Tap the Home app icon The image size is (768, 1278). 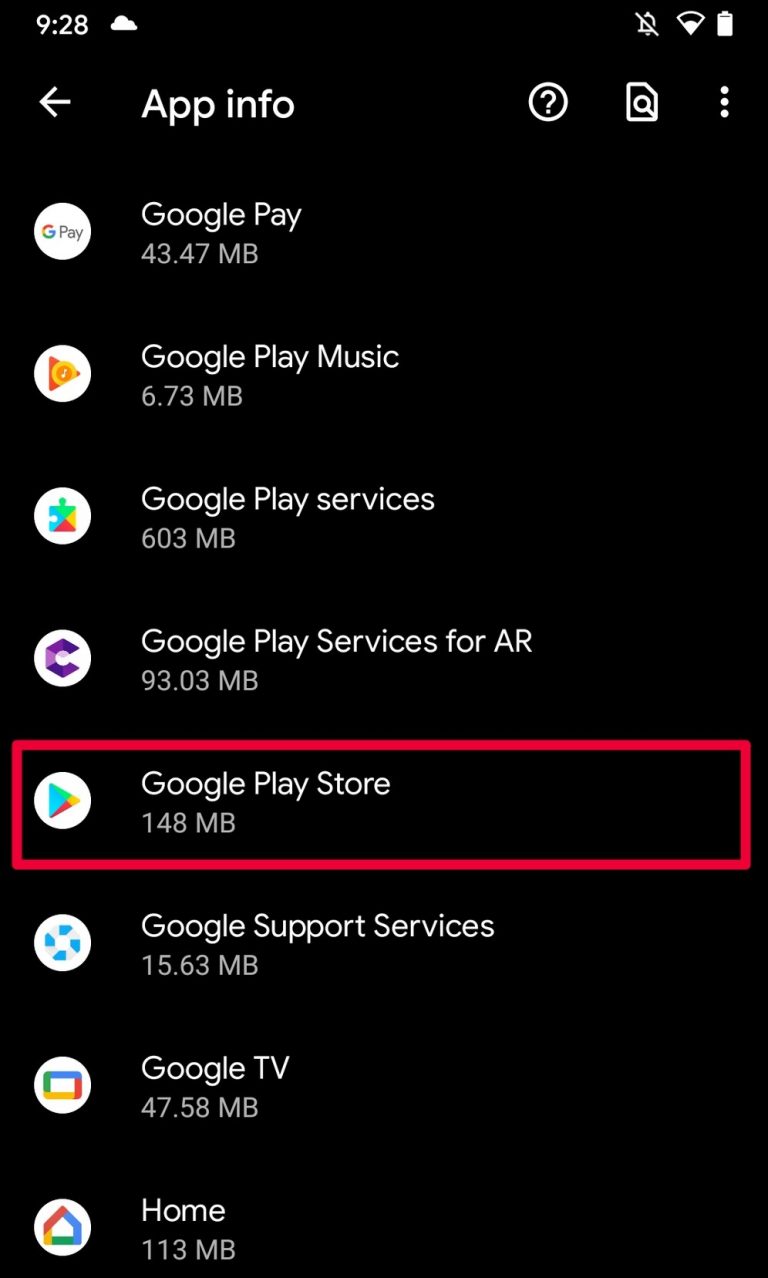[x=62, y=1227]
